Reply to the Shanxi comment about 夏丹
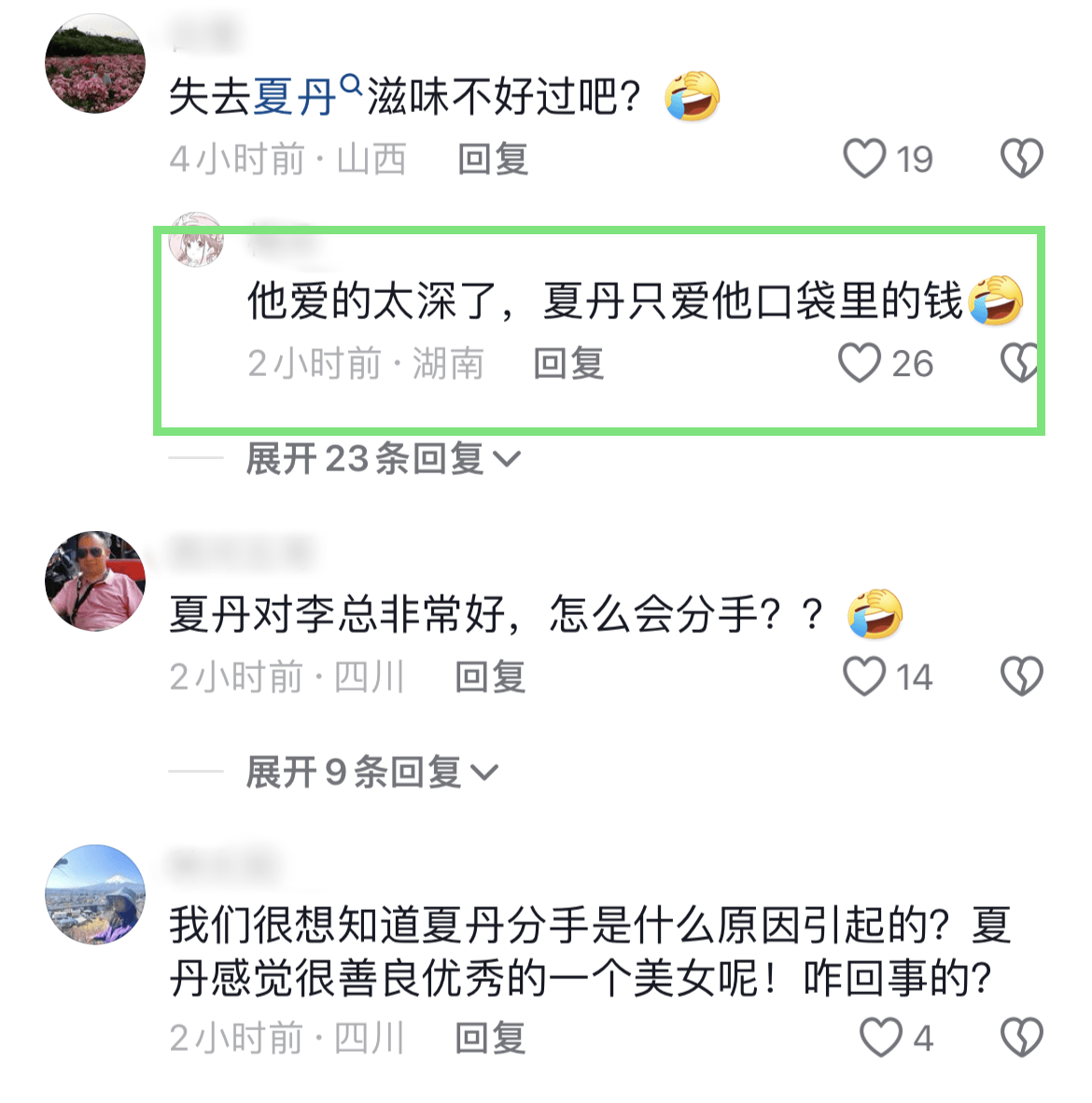The height and width of the screenshot is (1103, 1092). 493,160
